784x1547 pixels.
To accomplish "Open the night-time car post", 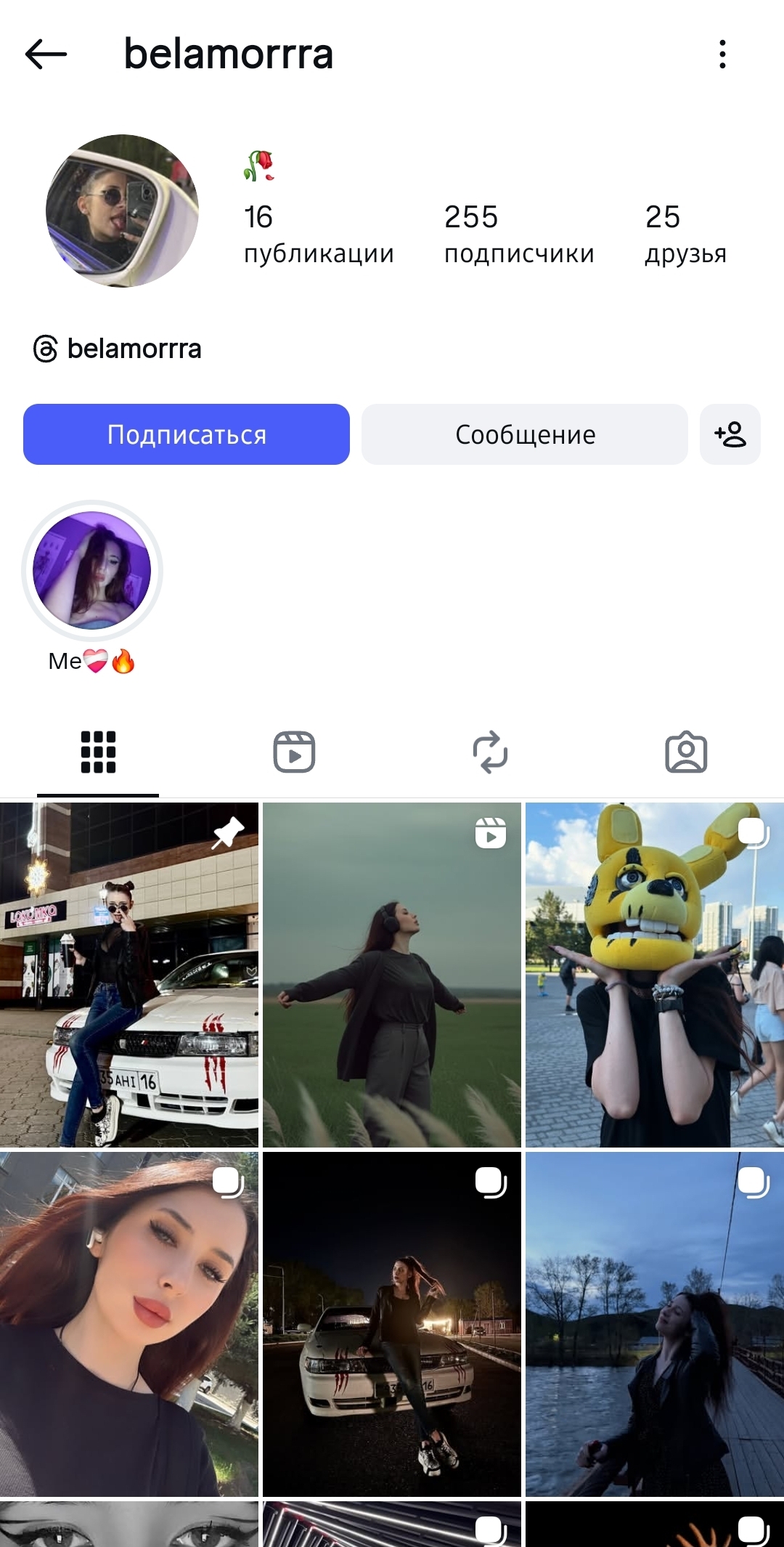I will [x=392, y=1324].
